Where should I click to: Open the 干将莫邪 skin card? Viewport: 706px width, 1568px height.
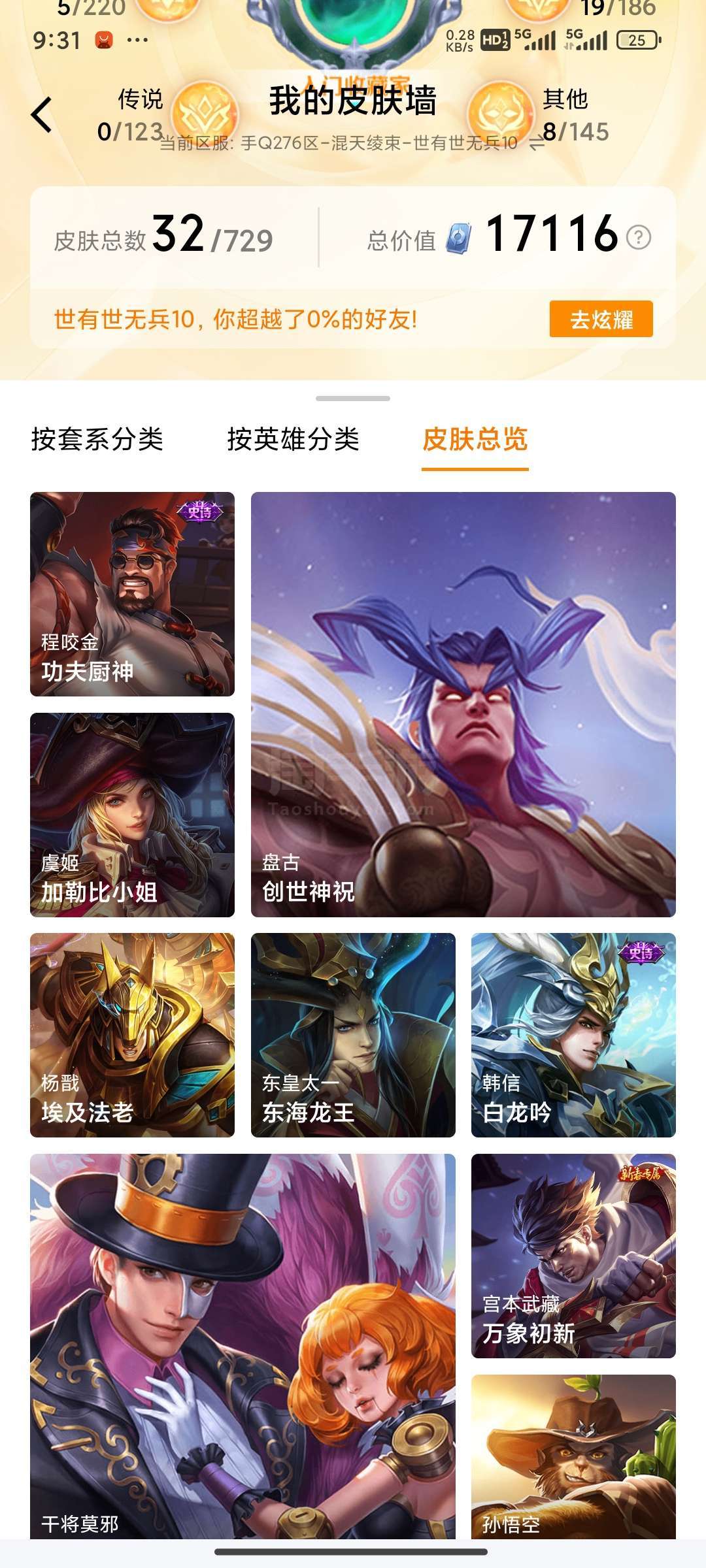tap(243, 1346)
